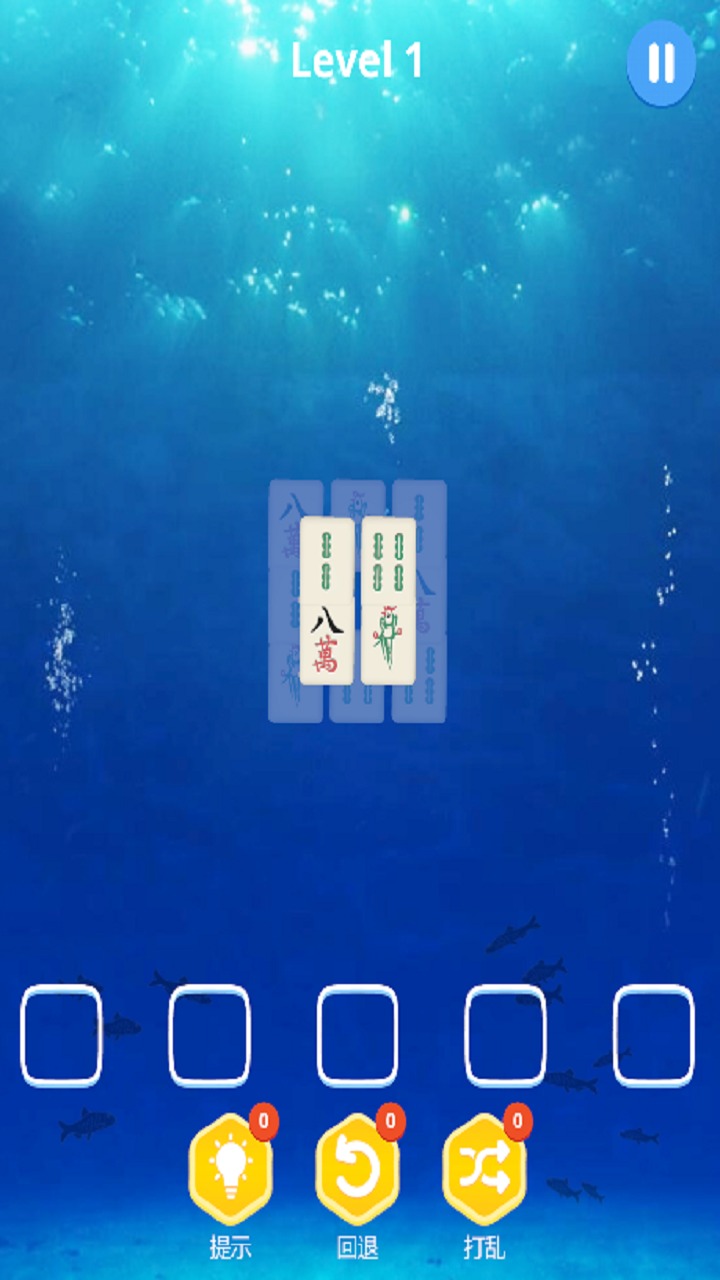Undo last move with 回退
Image resolution: width=720 pixels, height=1280 pixels.
pyautogui.click(x=357, y=1170)
